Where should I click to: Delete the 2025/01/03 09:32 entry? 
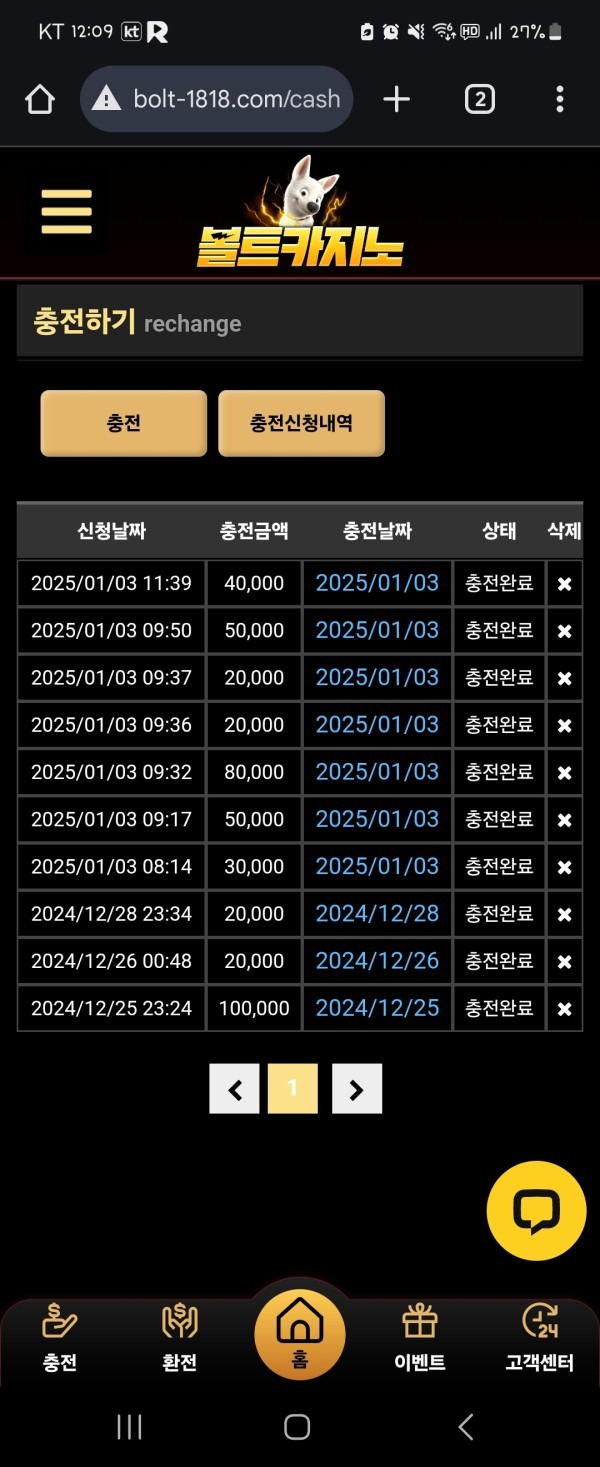pyautogui.click(x=564, y=773)
